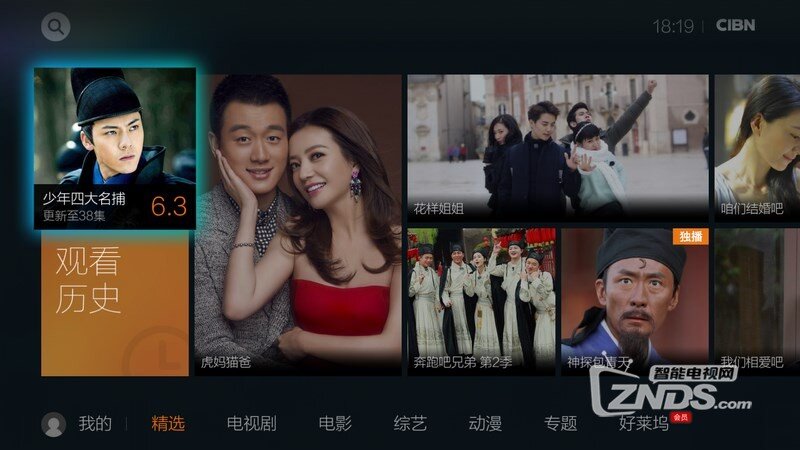This screenshot has width=800, height=450.
Task: Switch to the 动漫 tab
Action: tap(485, 423)
